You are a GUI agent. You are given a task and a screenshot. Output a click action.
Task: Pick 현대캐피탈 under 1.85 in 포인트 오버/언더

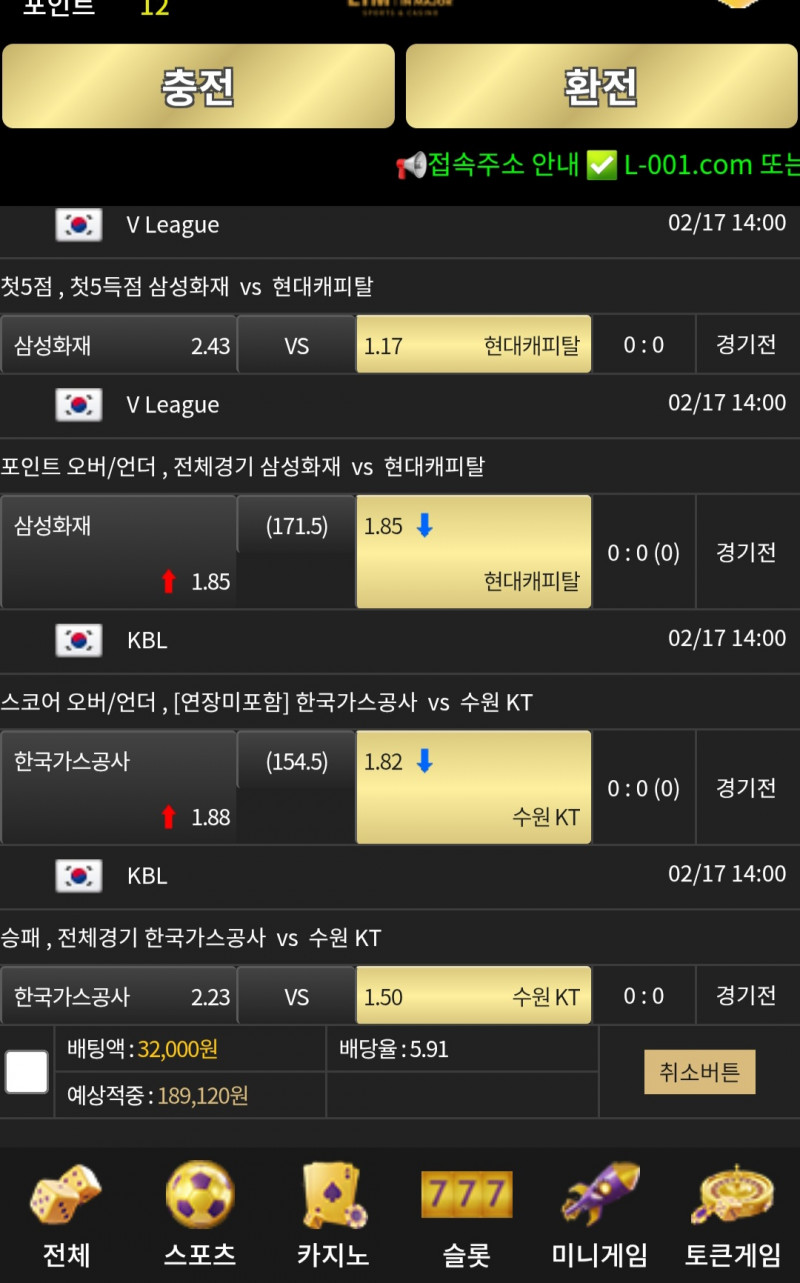click(473, 552)
